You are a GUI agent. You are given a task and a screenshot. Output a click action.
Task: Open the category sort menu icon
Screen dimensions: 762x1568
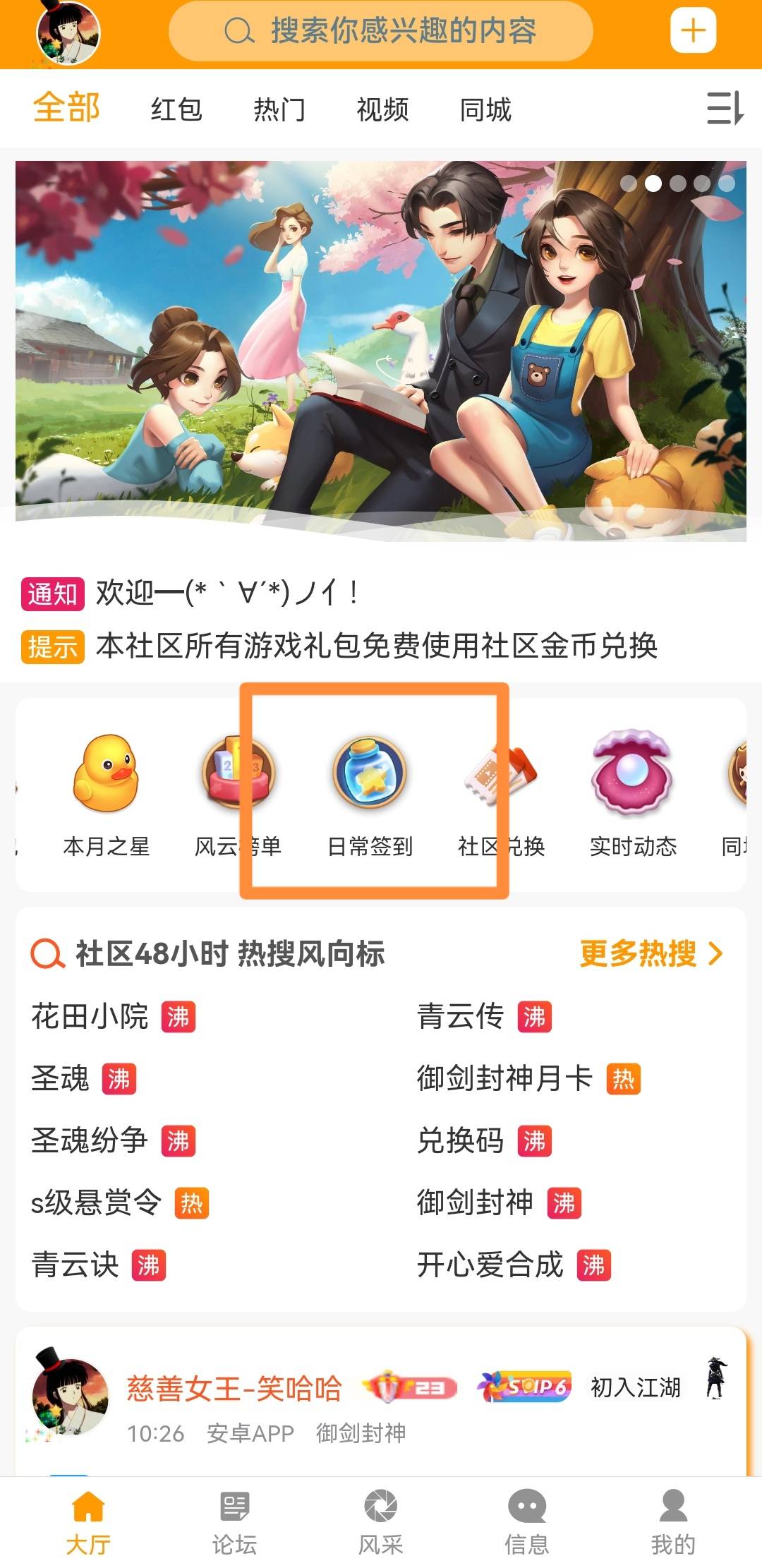point(725,109)
